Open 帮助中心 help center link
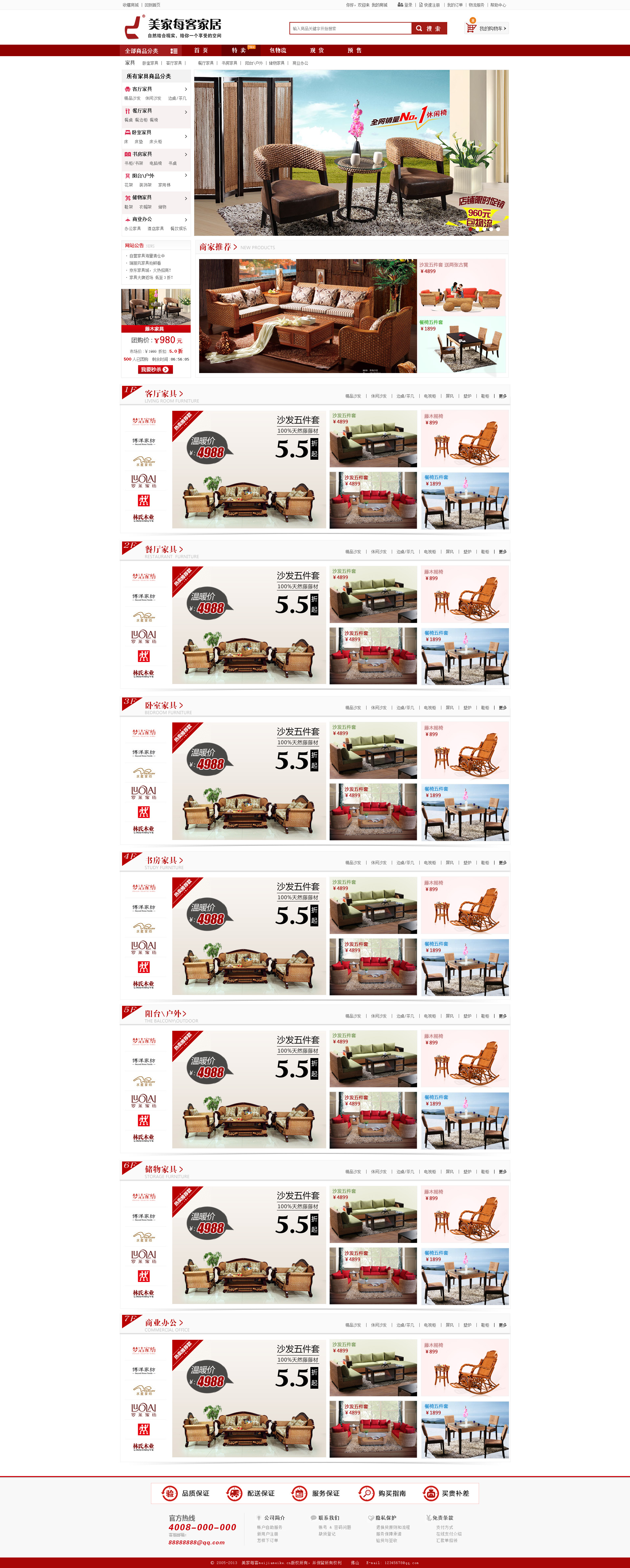This screenshot has height=1568, width=630. [498, 5]
